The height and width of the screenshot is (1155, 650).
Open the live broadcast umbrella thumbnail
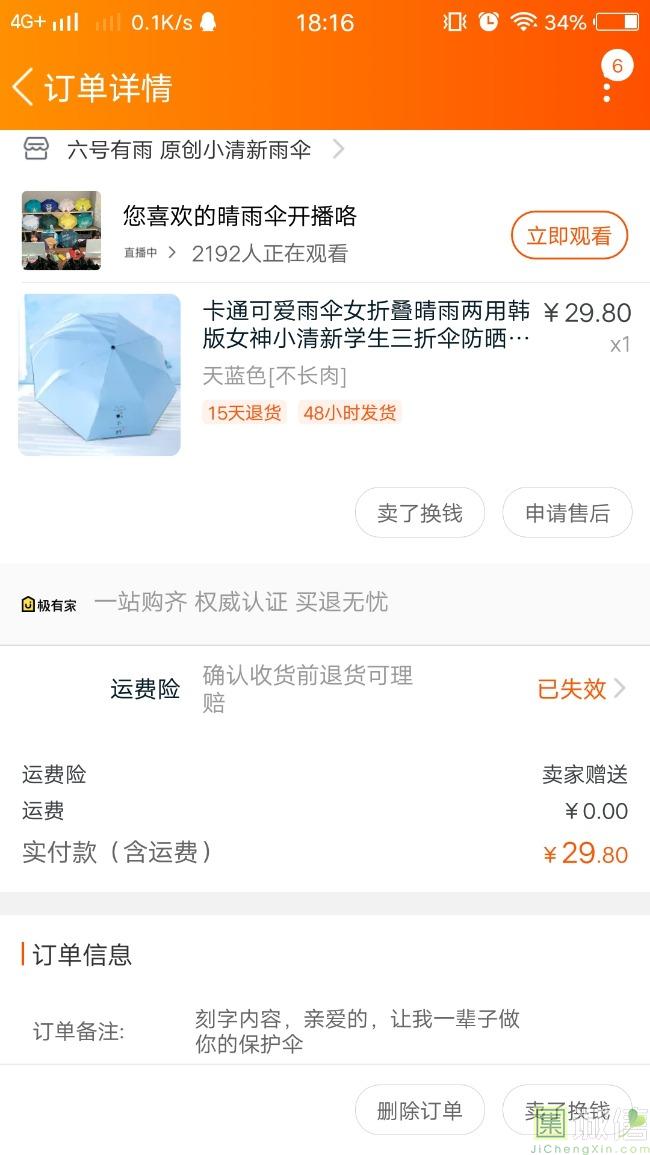pos(62,231)
